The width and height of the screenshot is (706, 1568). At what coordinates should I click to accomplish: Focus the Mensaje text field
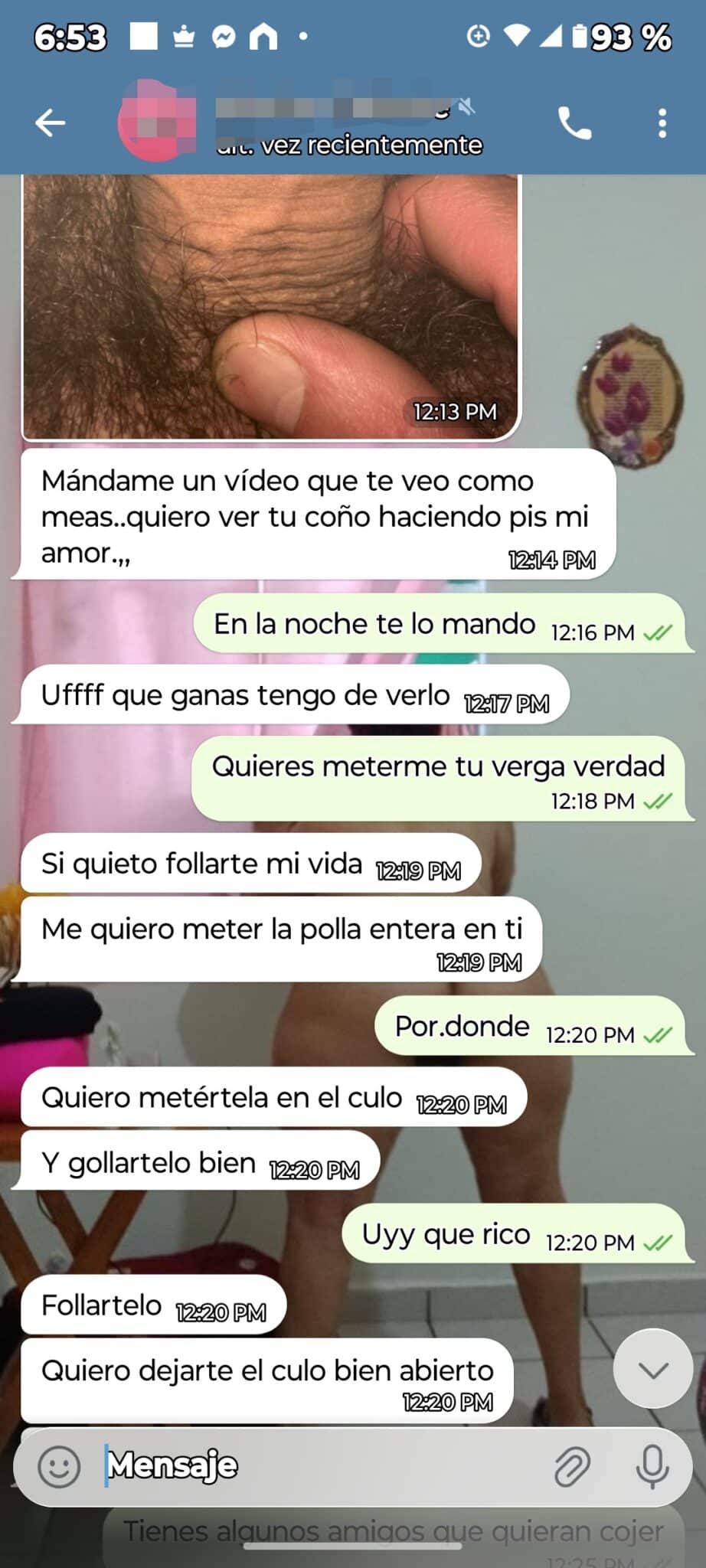(322, 1467)
